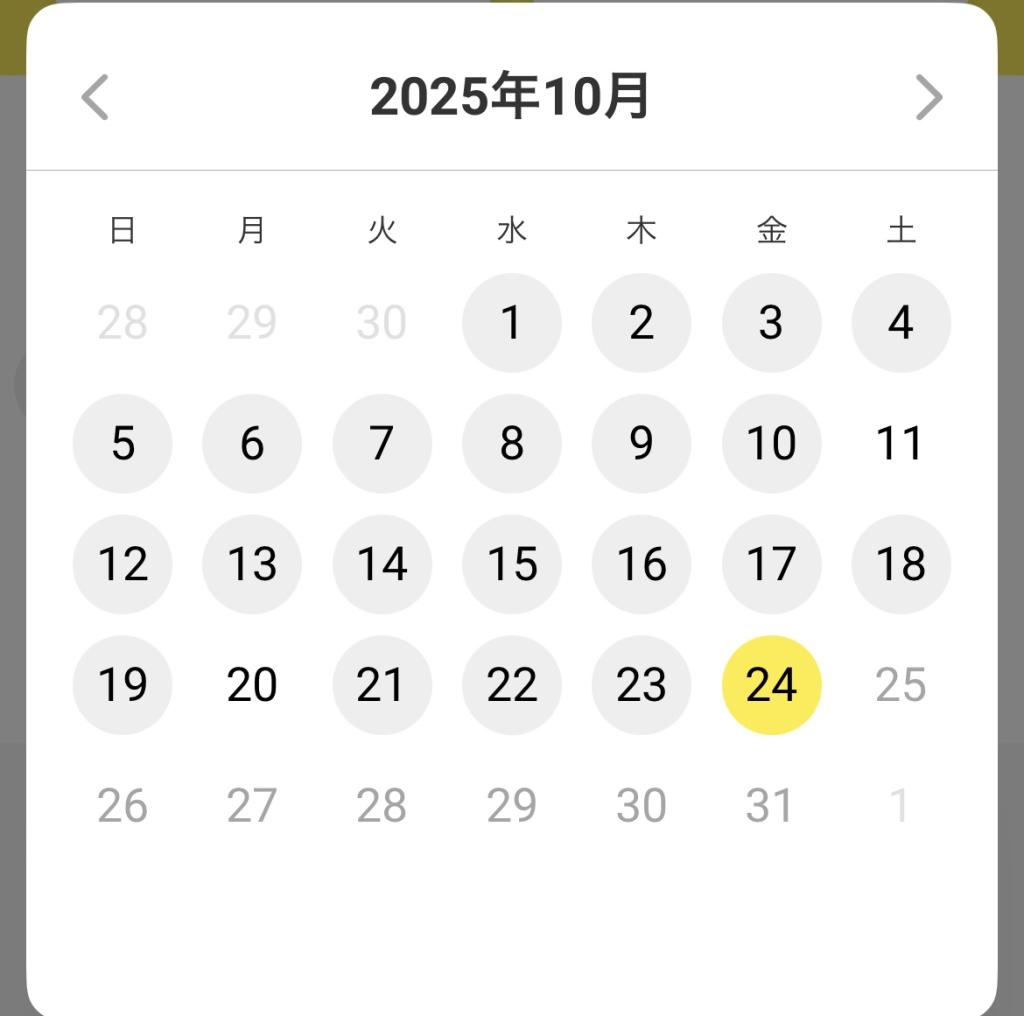Screen dimensions: 1024x1016
Task: Choose October 14
Action: pos(382,565)
